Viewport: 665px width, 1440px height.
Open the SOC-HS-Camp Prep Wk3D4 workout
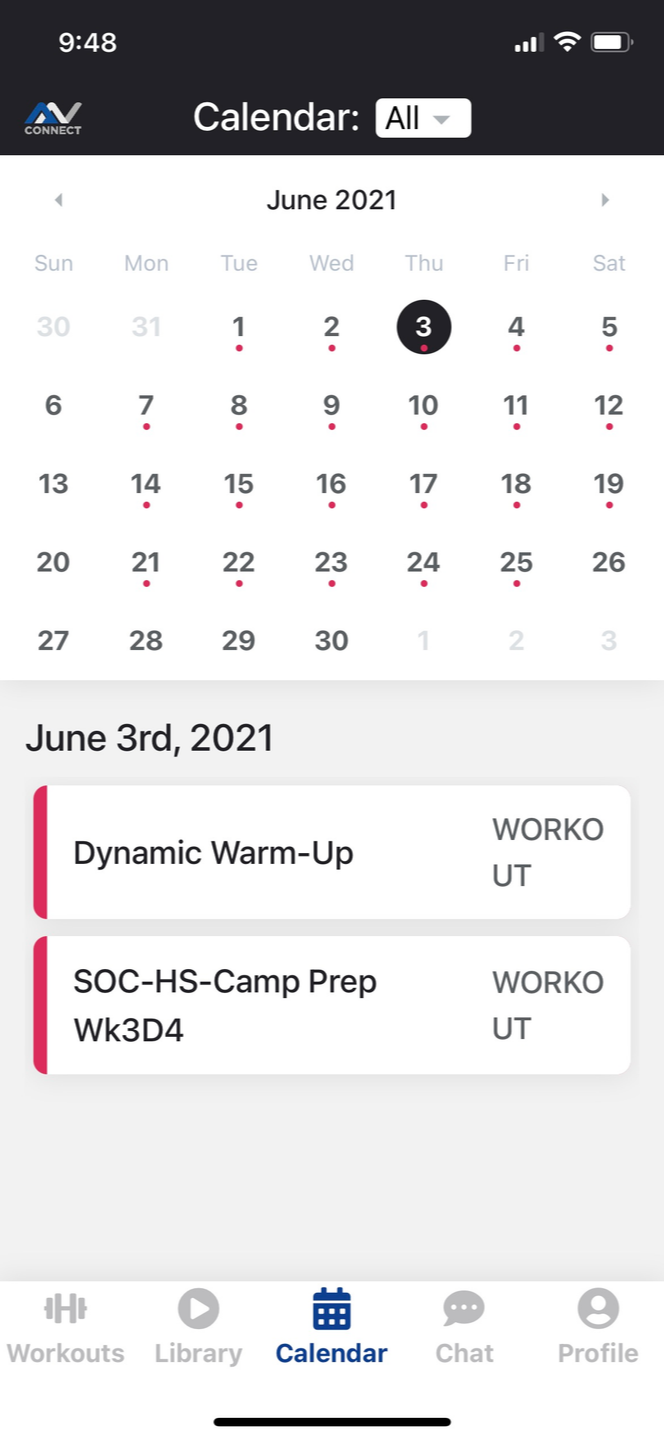[x=332, y=1005]
